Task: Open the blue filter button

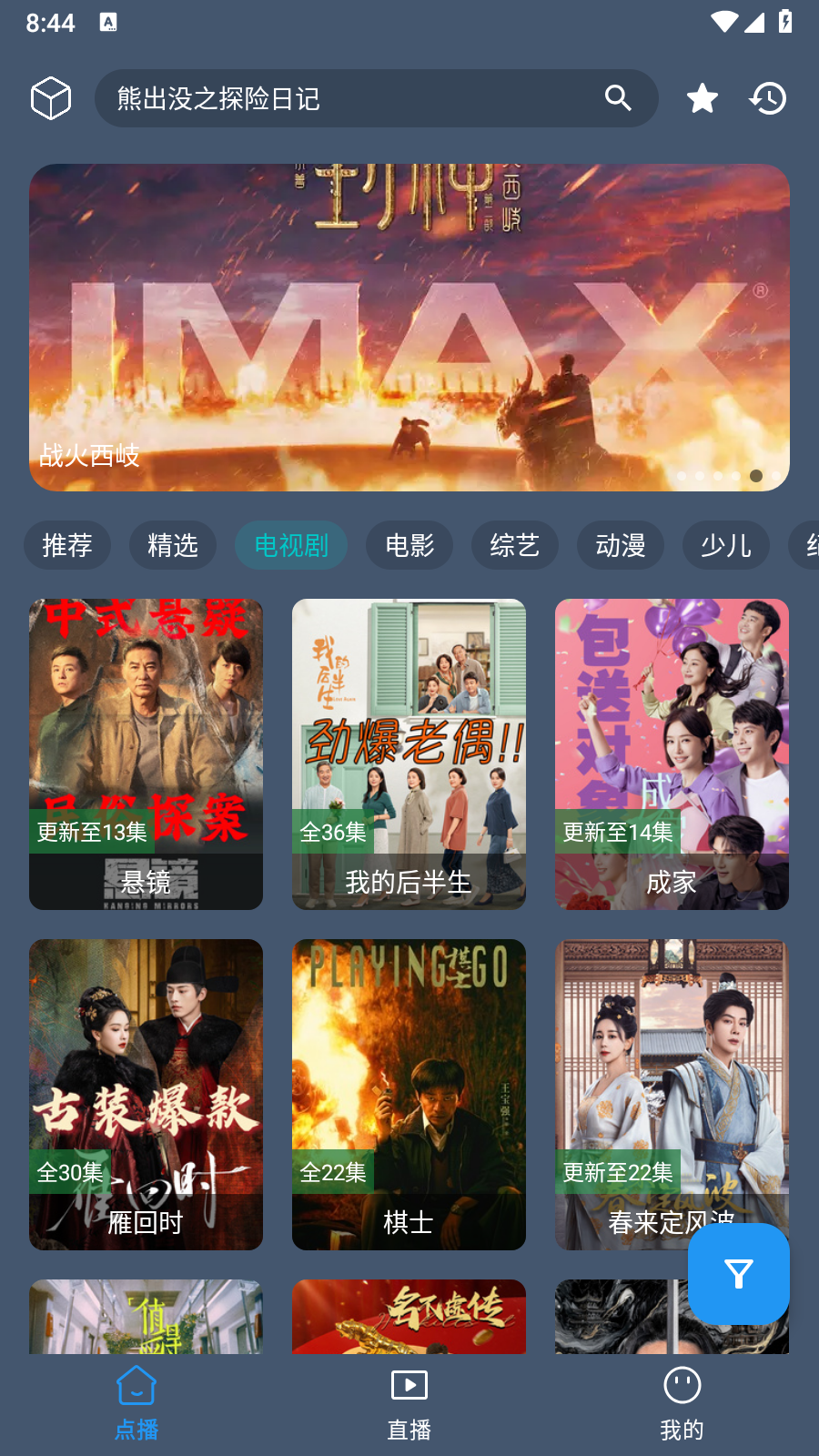Action: 738,1273
